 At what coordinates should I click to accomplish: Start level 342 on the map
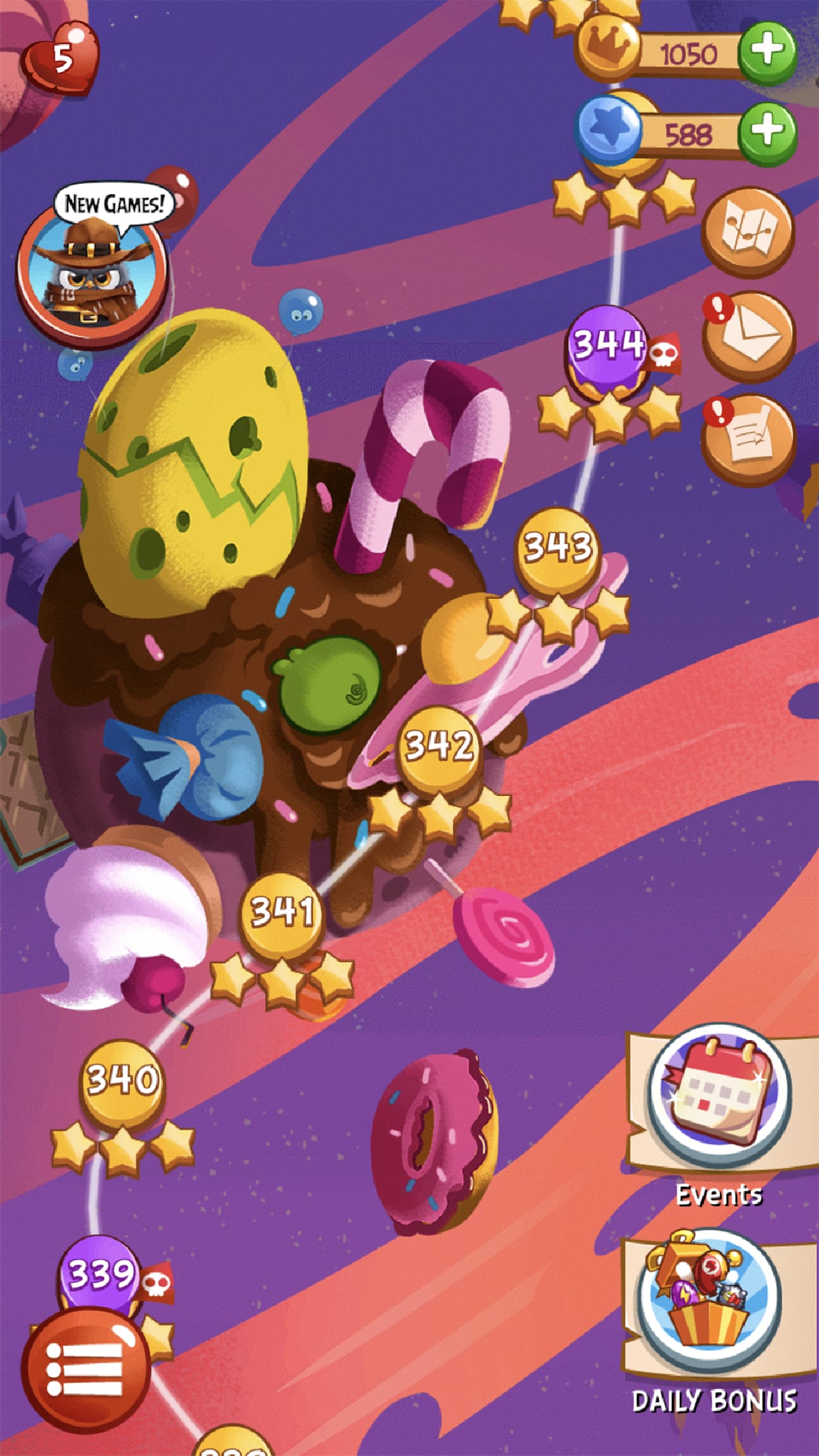439,746
